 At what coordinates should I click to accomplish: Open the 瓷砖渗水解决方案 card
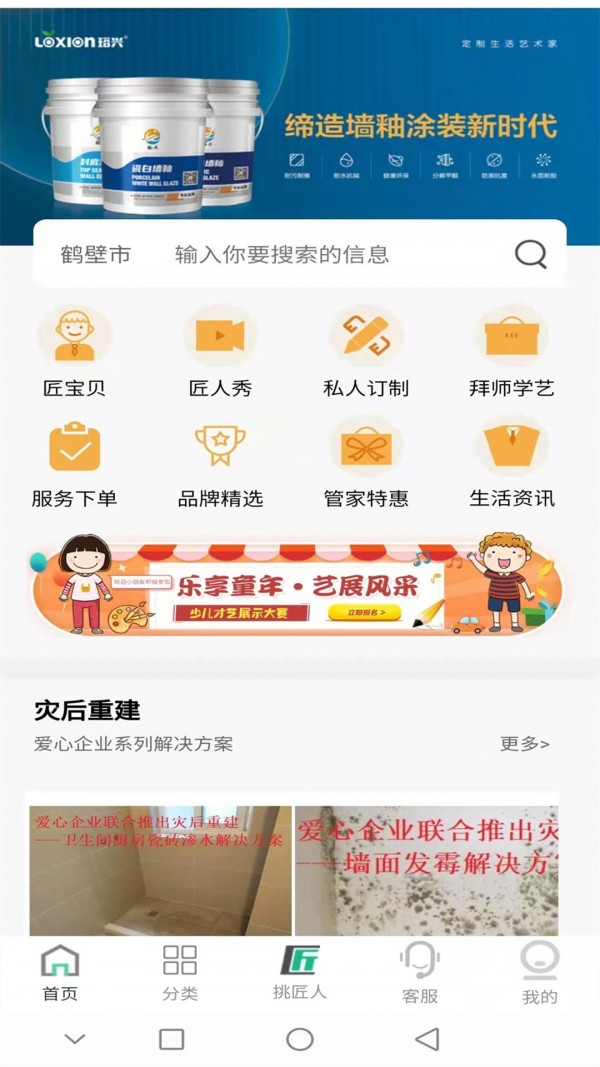point(160,870)
